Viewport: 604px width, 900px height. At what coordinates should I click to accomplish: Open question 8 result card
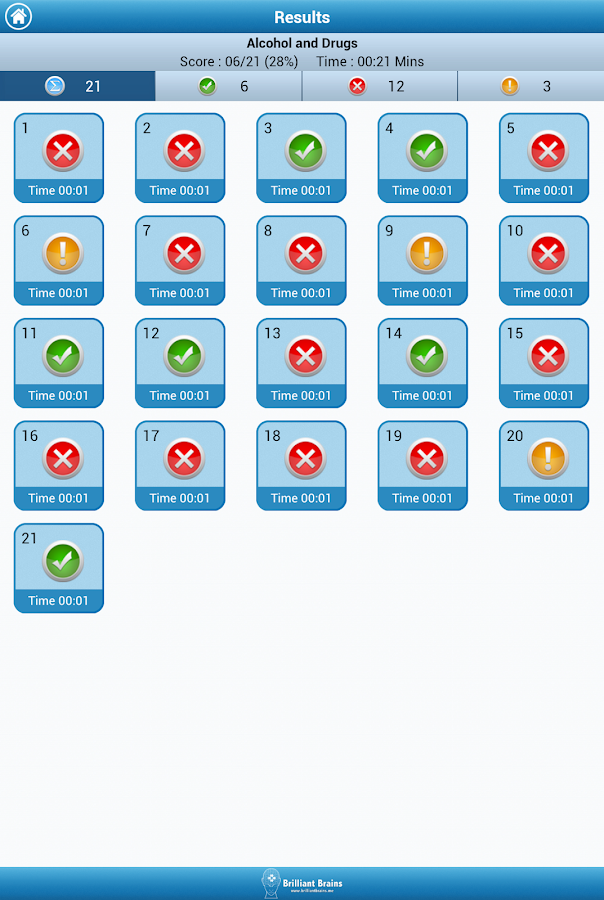tap(301, 260)
